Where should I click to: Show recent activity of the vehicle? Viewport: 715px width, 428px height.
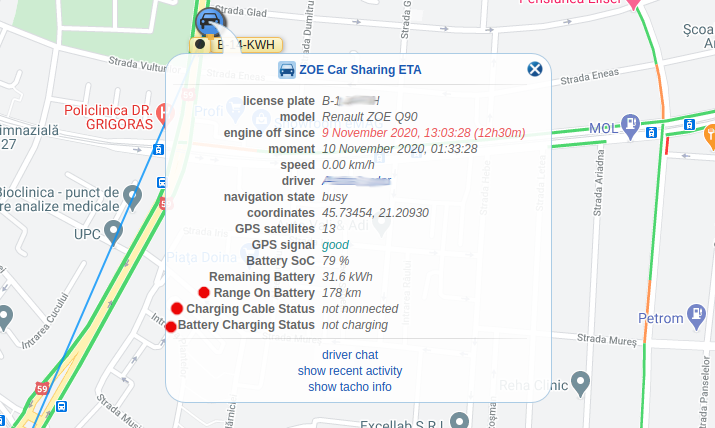(x=350, y=371)
